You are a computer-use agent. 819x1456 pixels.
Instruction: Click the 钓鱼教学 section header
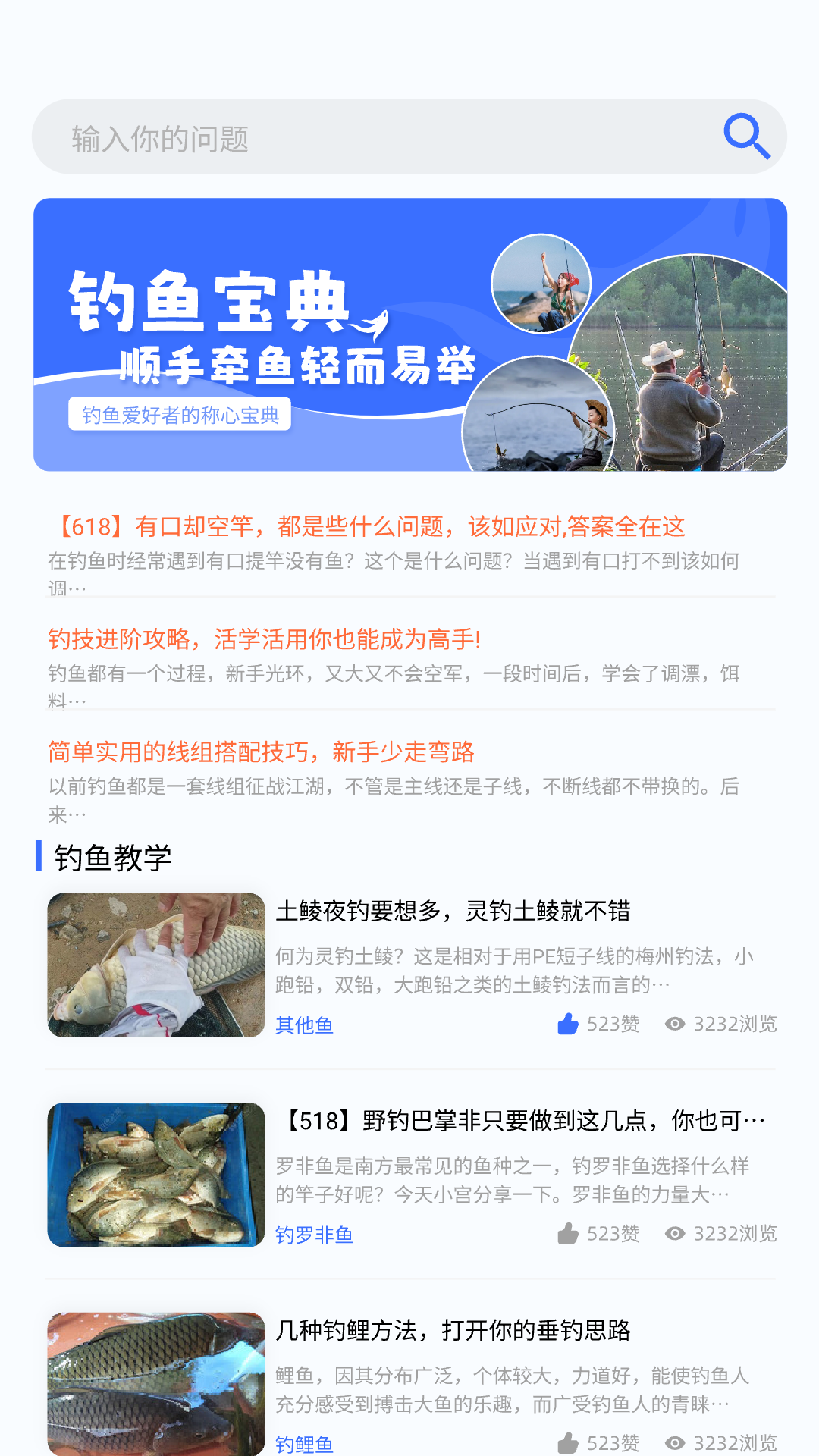pos(112,858)
